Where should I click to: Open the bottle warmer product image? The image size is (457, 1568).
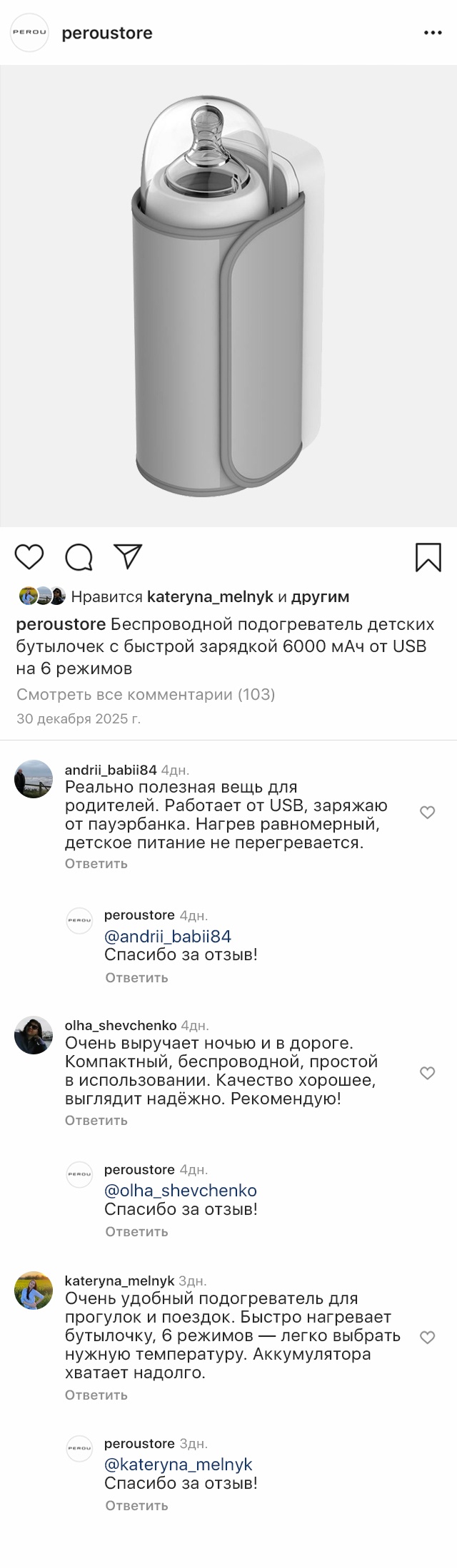pyautogui.click(x=228, y=296)
